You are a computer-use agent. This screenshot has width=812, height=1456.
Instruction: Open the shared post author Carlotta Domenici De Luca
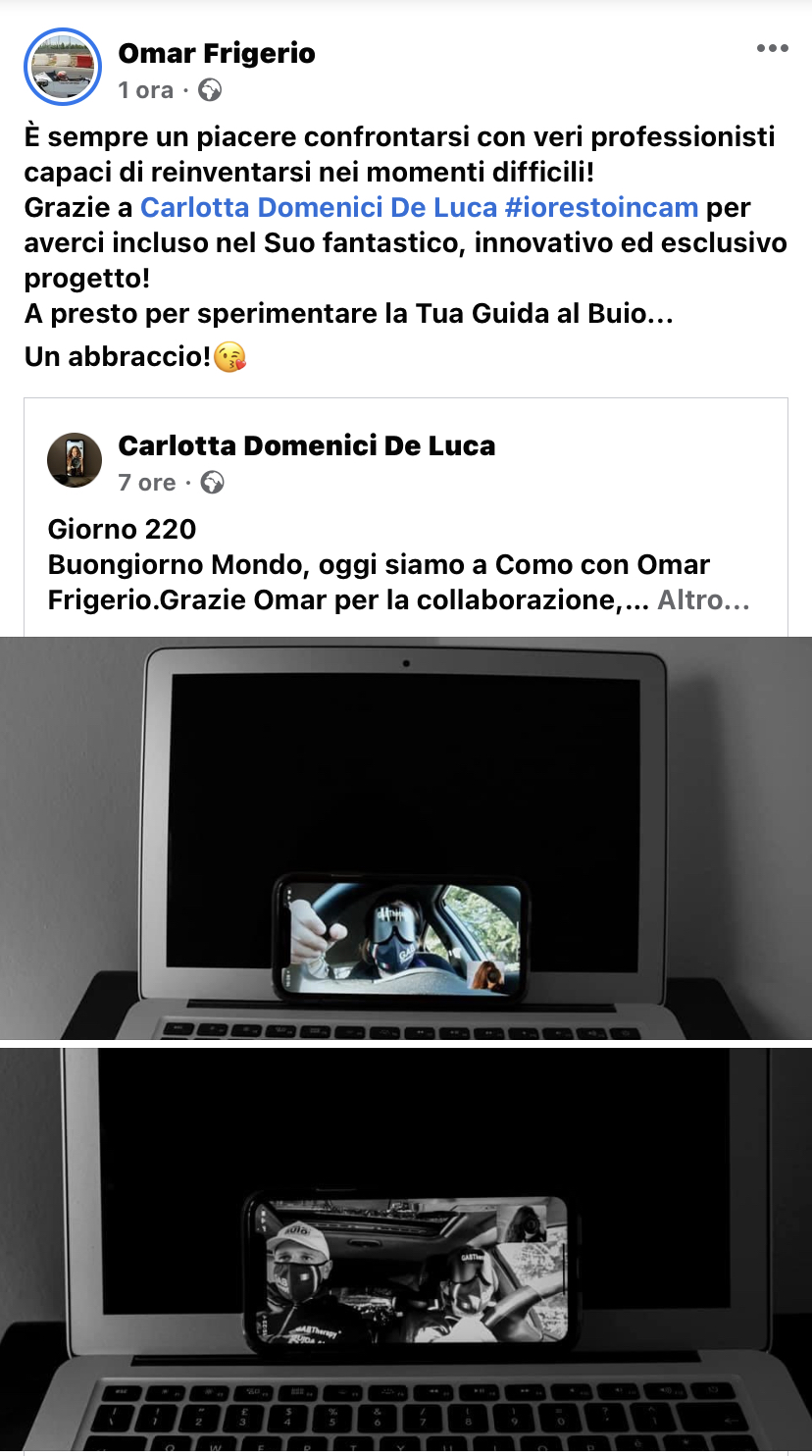click(307, 445)
